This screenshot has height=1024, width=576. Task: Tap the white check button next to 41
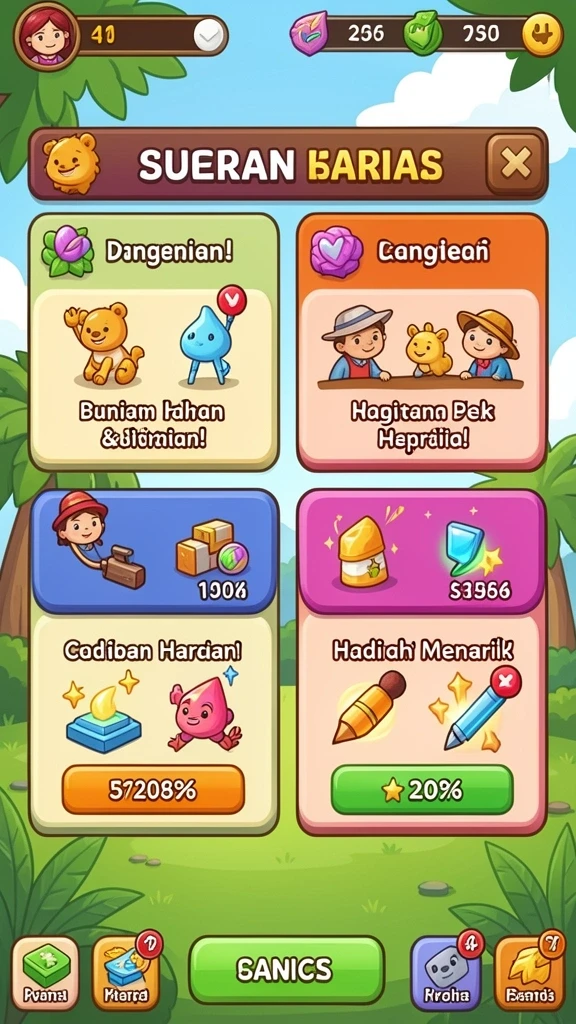[208, 35]
